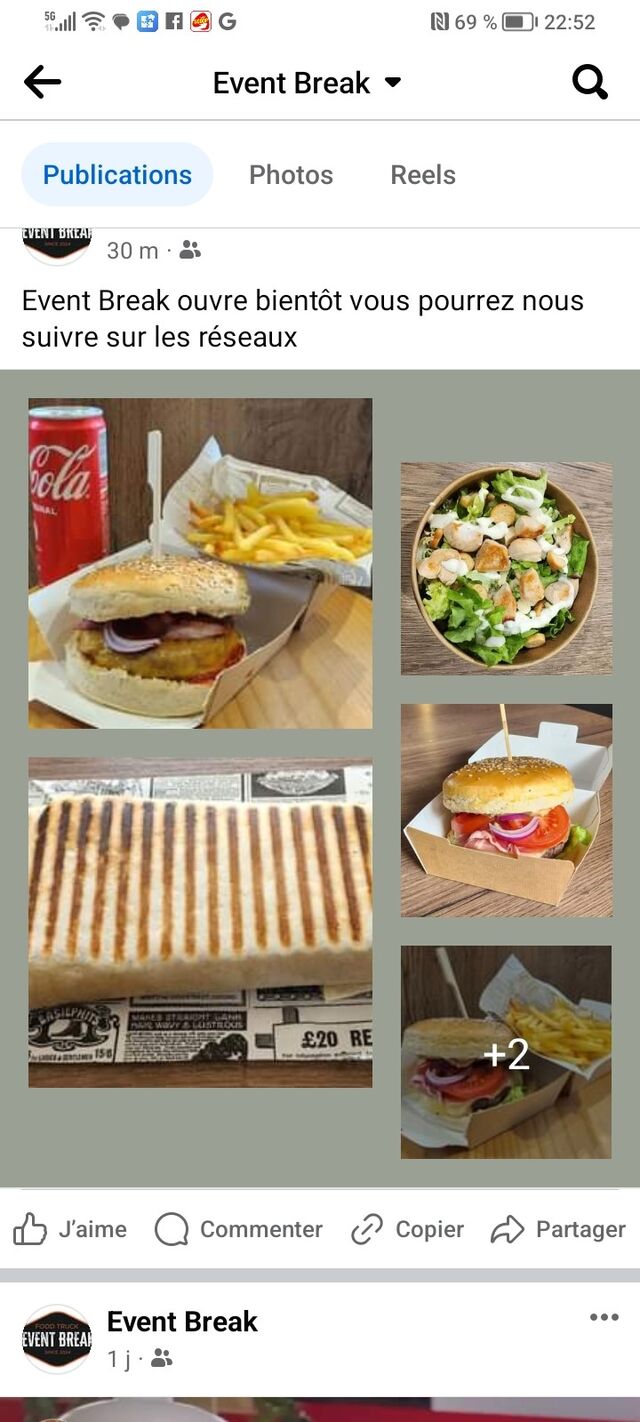This screenshot has width=640, height=1422.
Task: Go back with the arrow icon
Action: pyautogui.click(x=42, y=82)
